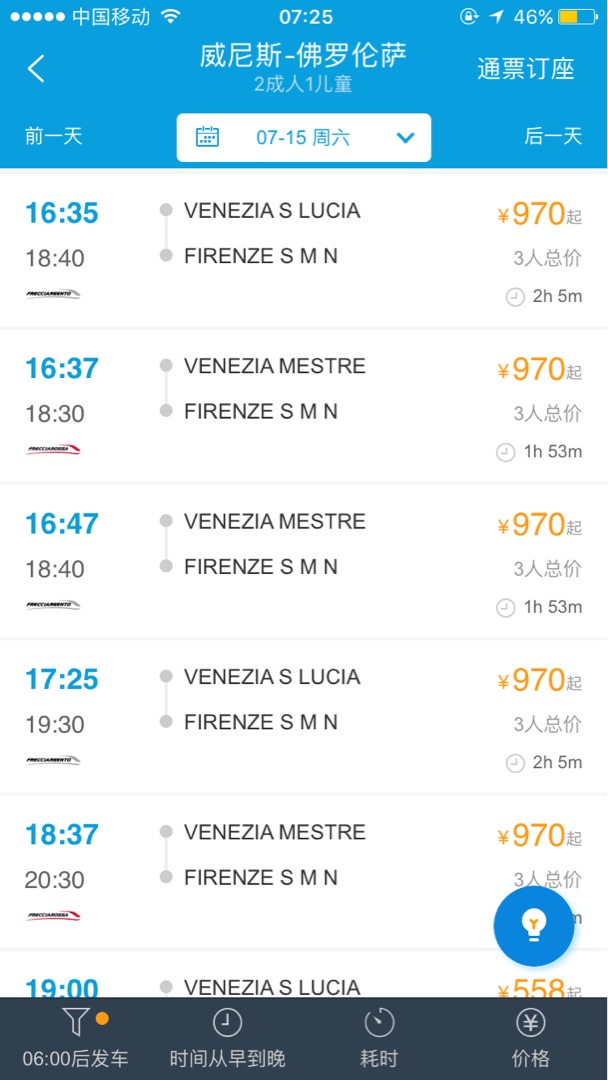
Task: Sort by 时间从早到晚 departure time
Action: click(228, 1038)
